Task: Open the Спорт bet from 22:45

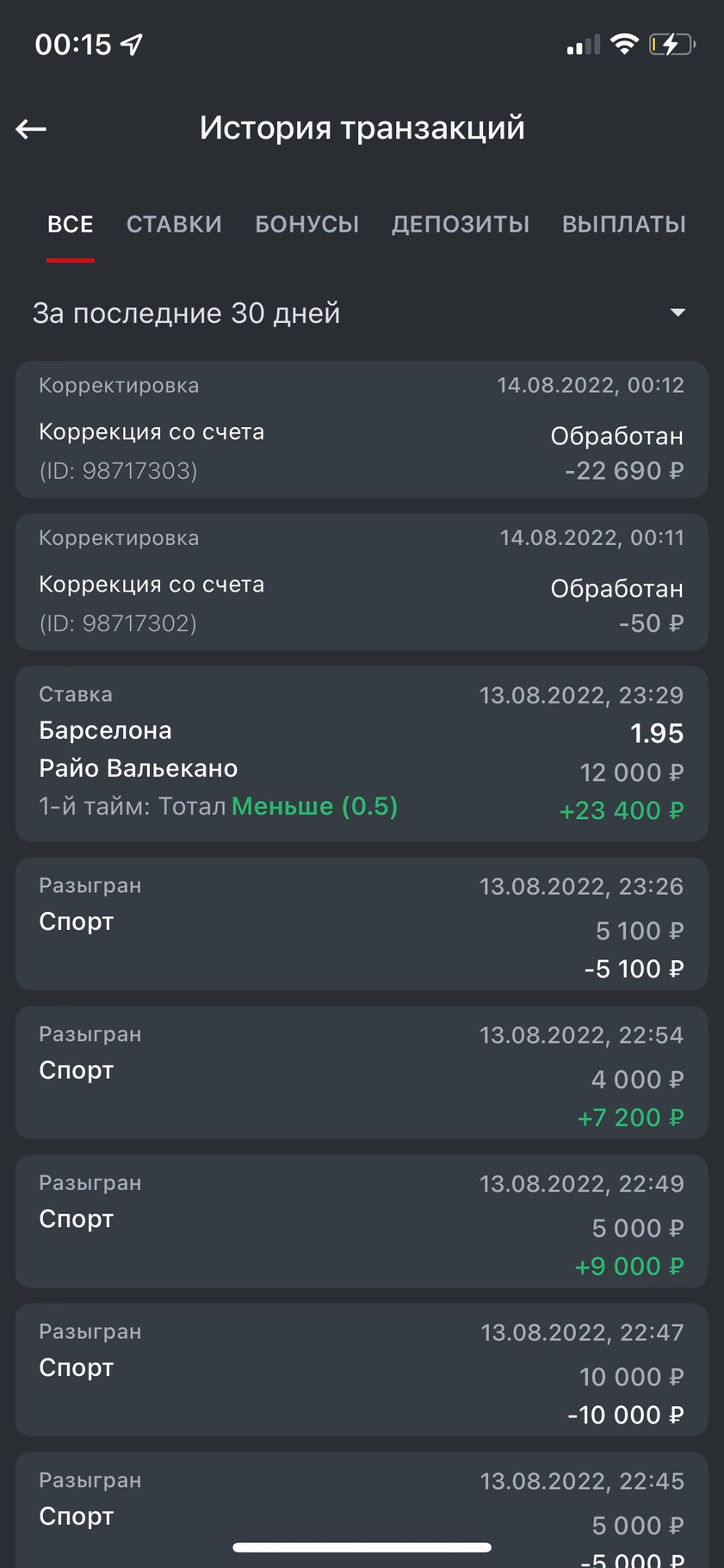Action: (x=362, y=1510)
